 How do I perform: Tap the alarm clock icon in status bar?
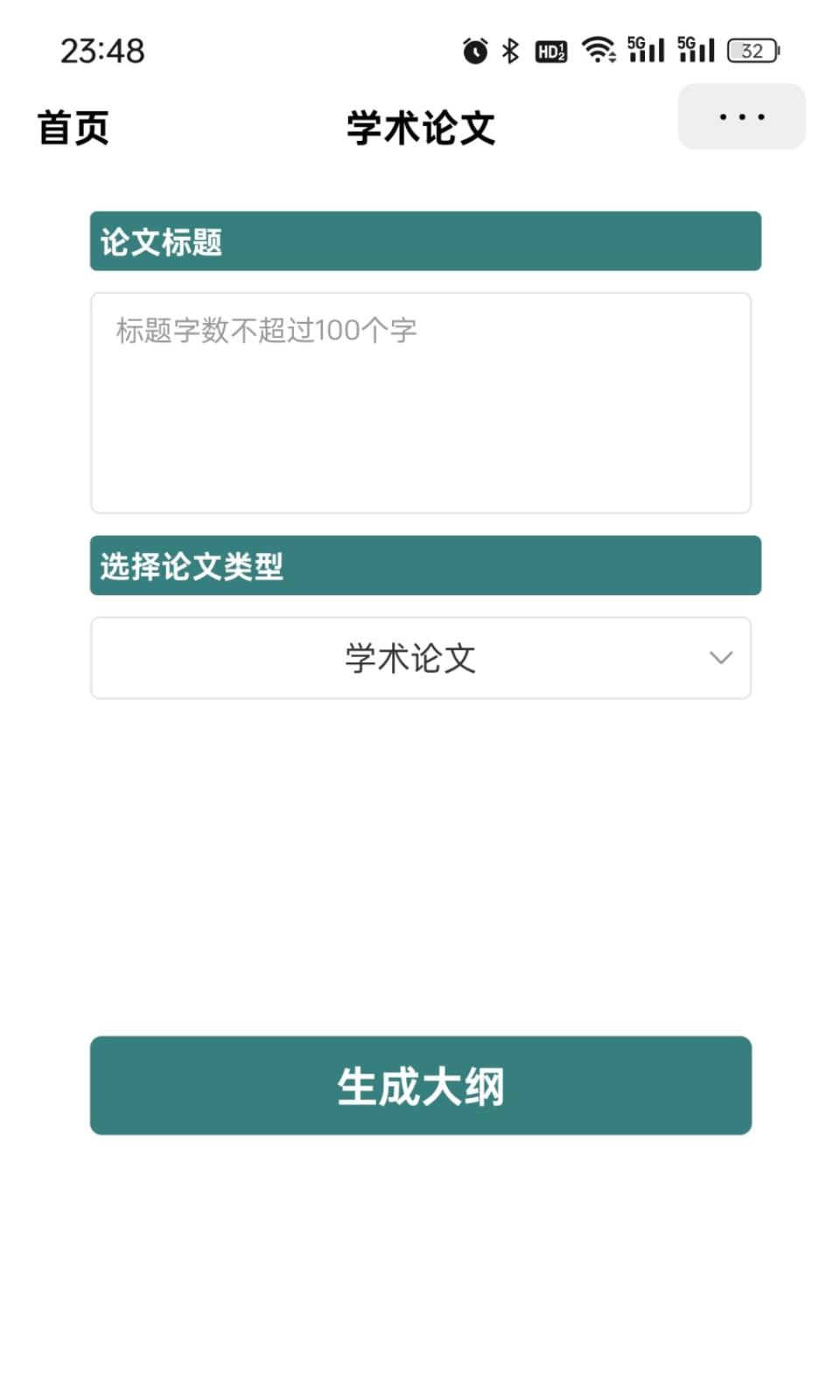(x=474, y=51)
